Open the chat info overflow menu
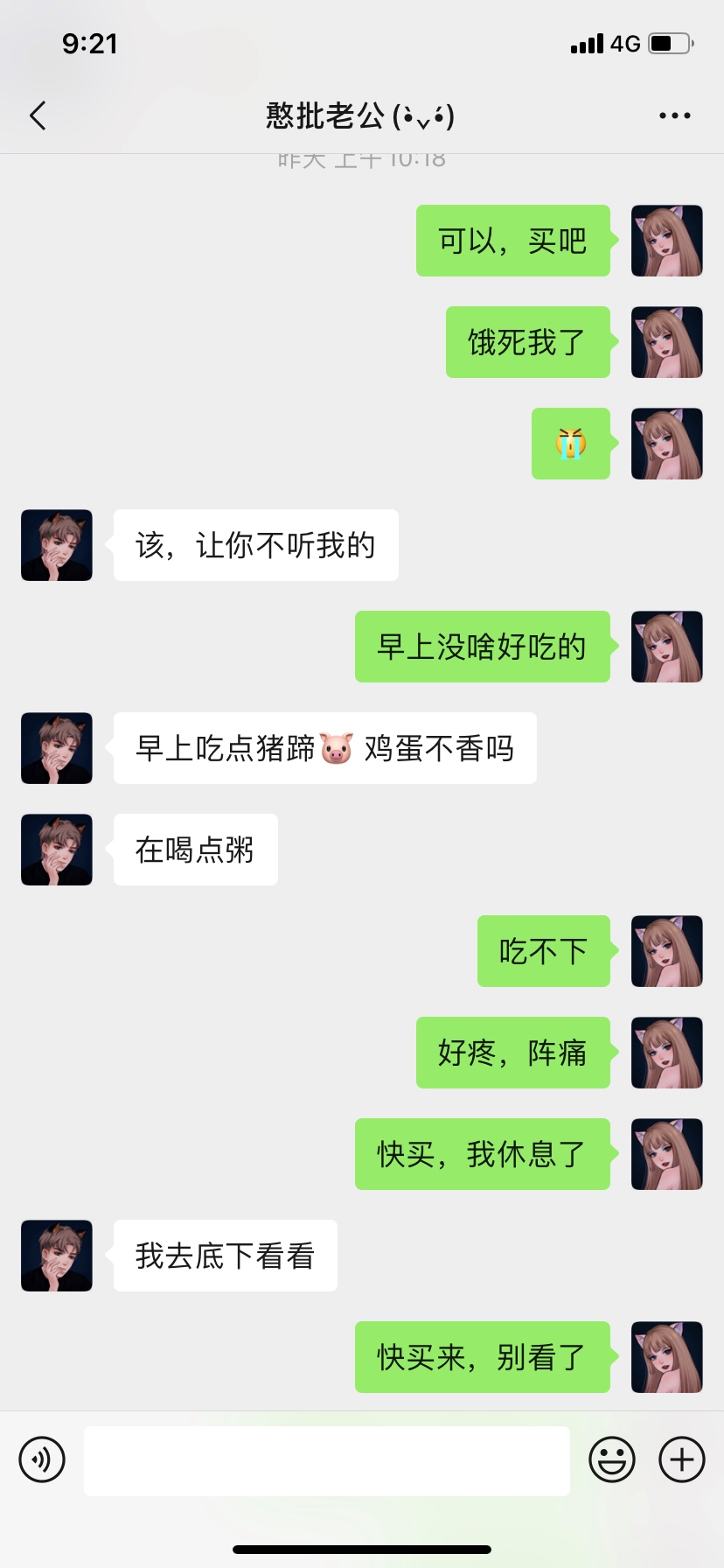Screen dimensions: 724x1568 point(674,115)
